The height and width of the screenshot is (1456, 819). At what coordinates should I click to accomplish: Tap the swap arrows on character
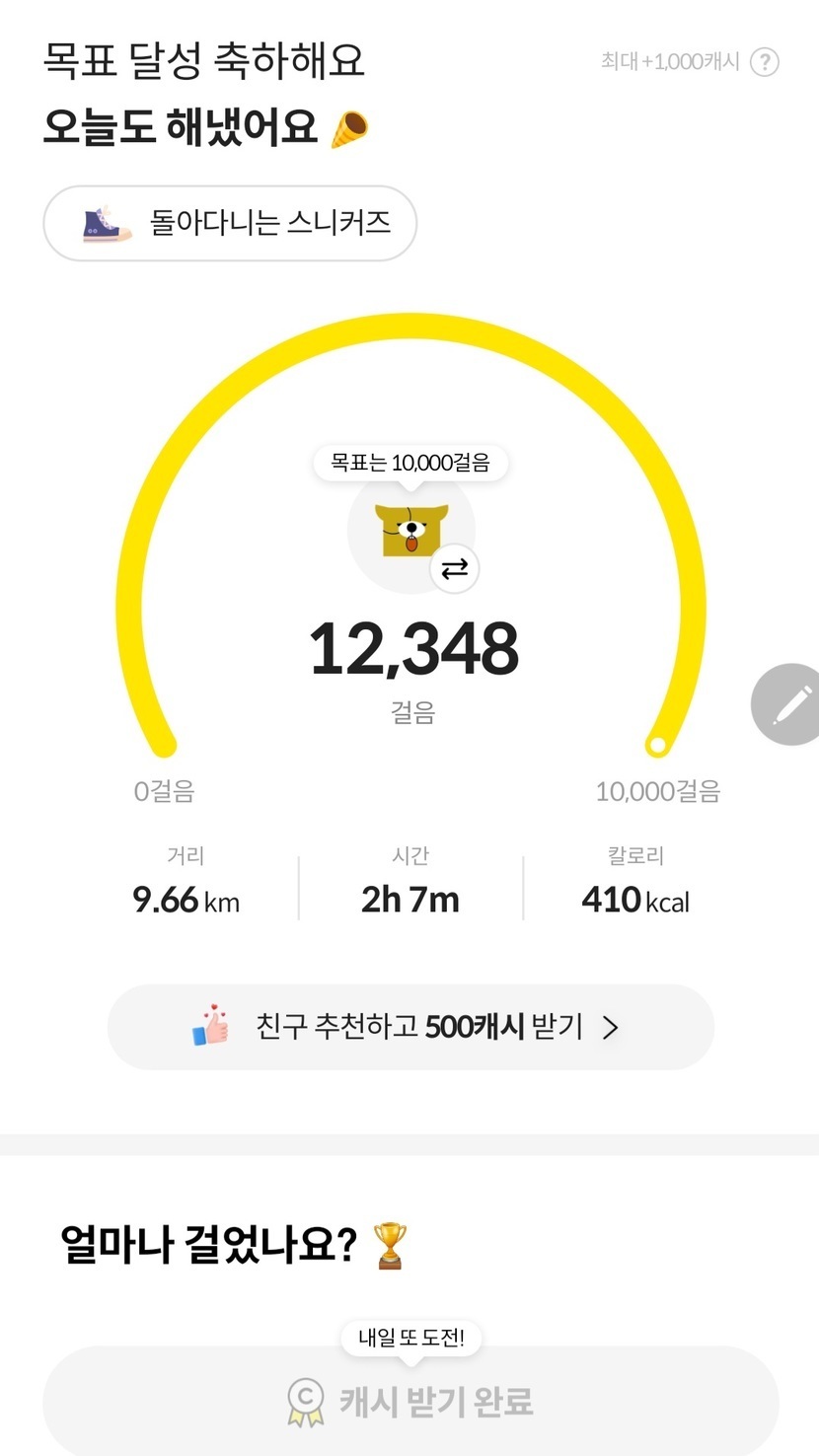tap(454, 569)
